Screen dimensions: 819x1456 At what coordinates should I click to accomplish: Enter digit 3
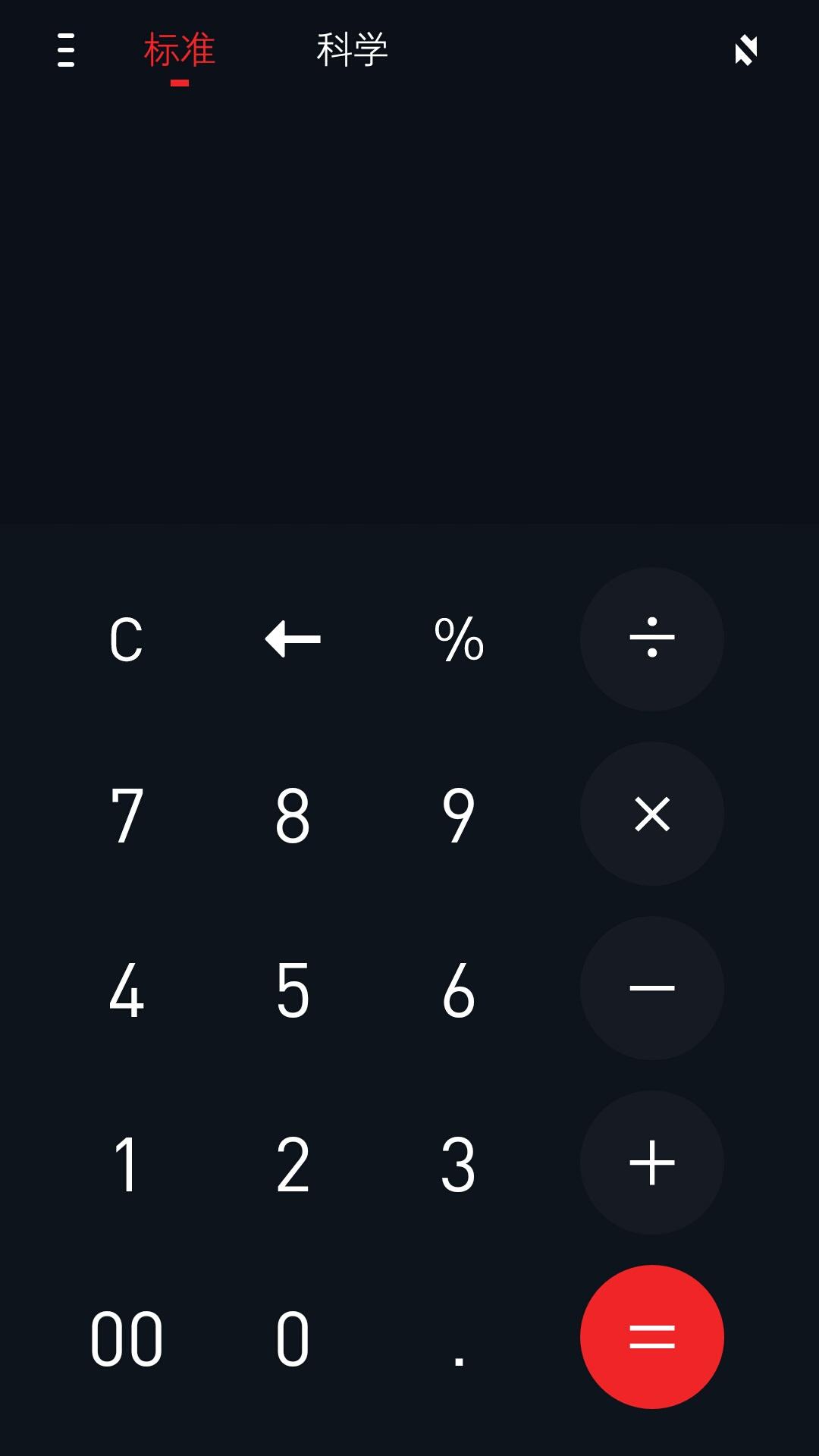[459, 1164]
